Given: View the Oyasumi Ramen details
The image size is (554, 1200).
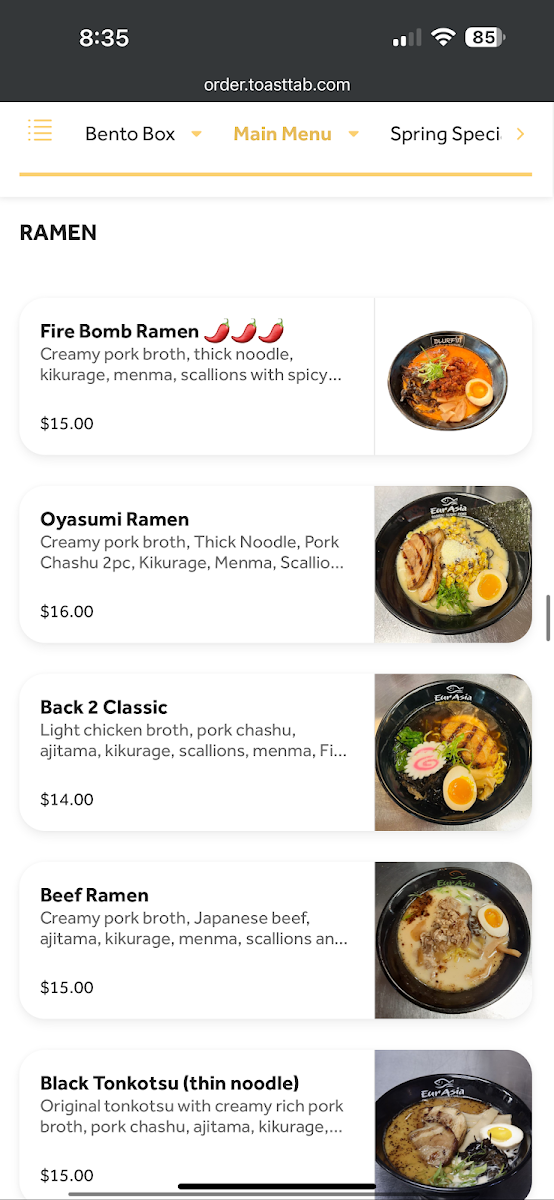Looking at the screenshot, I should (276, 565).
